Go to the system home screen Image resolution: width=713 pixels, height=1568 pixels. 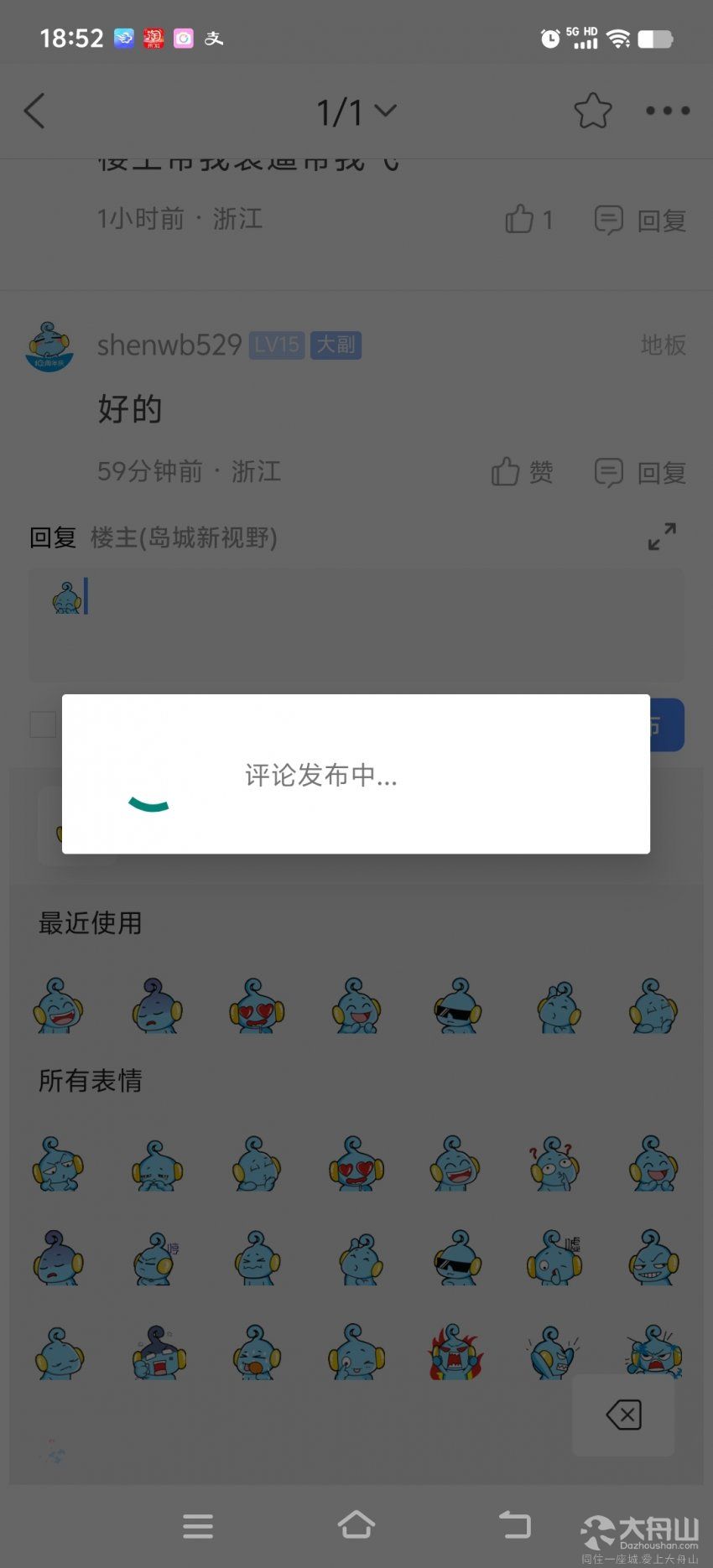point(356,1525)
